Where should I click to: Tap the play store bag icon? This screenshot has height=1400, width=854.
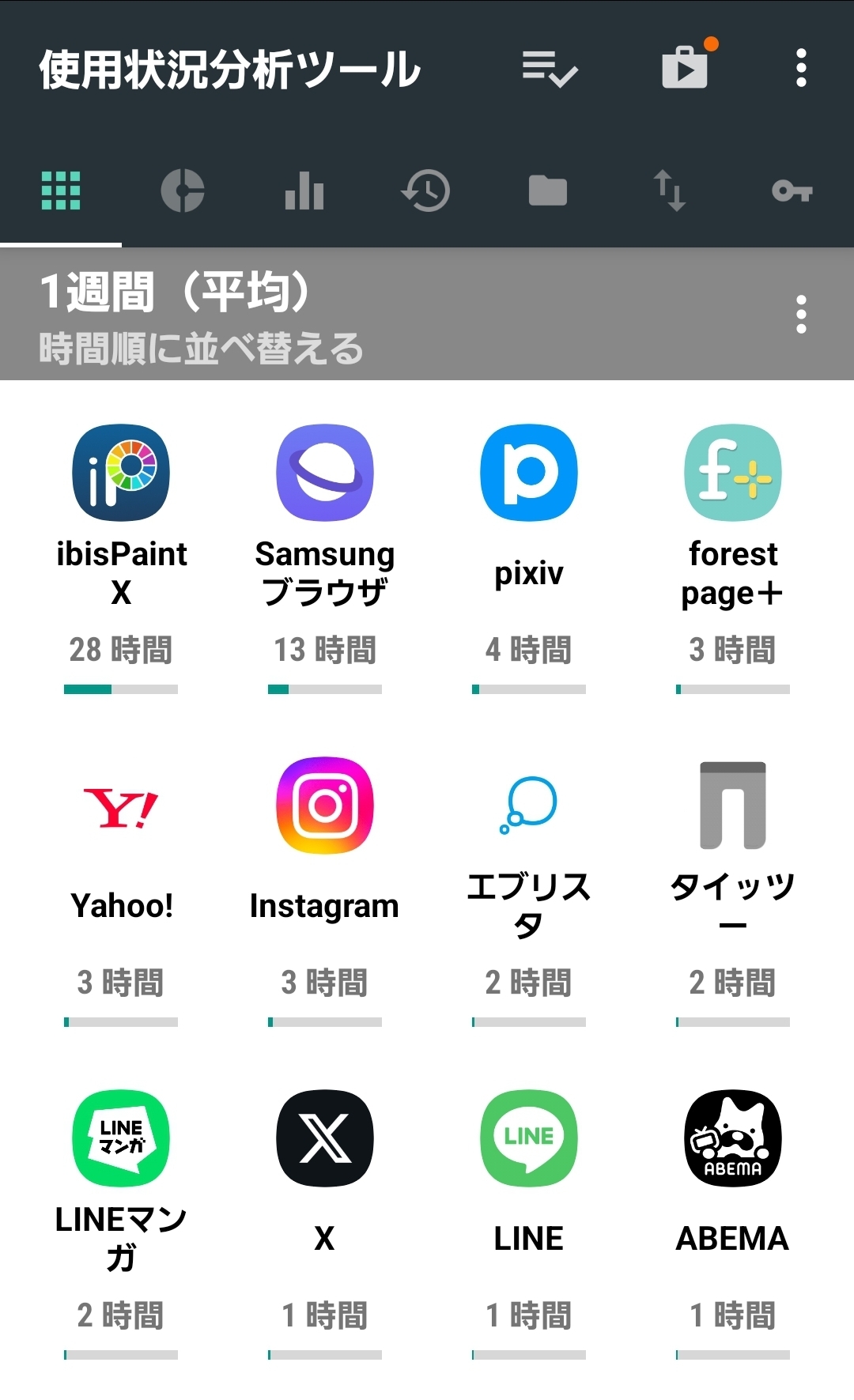[x=685, y=67]
